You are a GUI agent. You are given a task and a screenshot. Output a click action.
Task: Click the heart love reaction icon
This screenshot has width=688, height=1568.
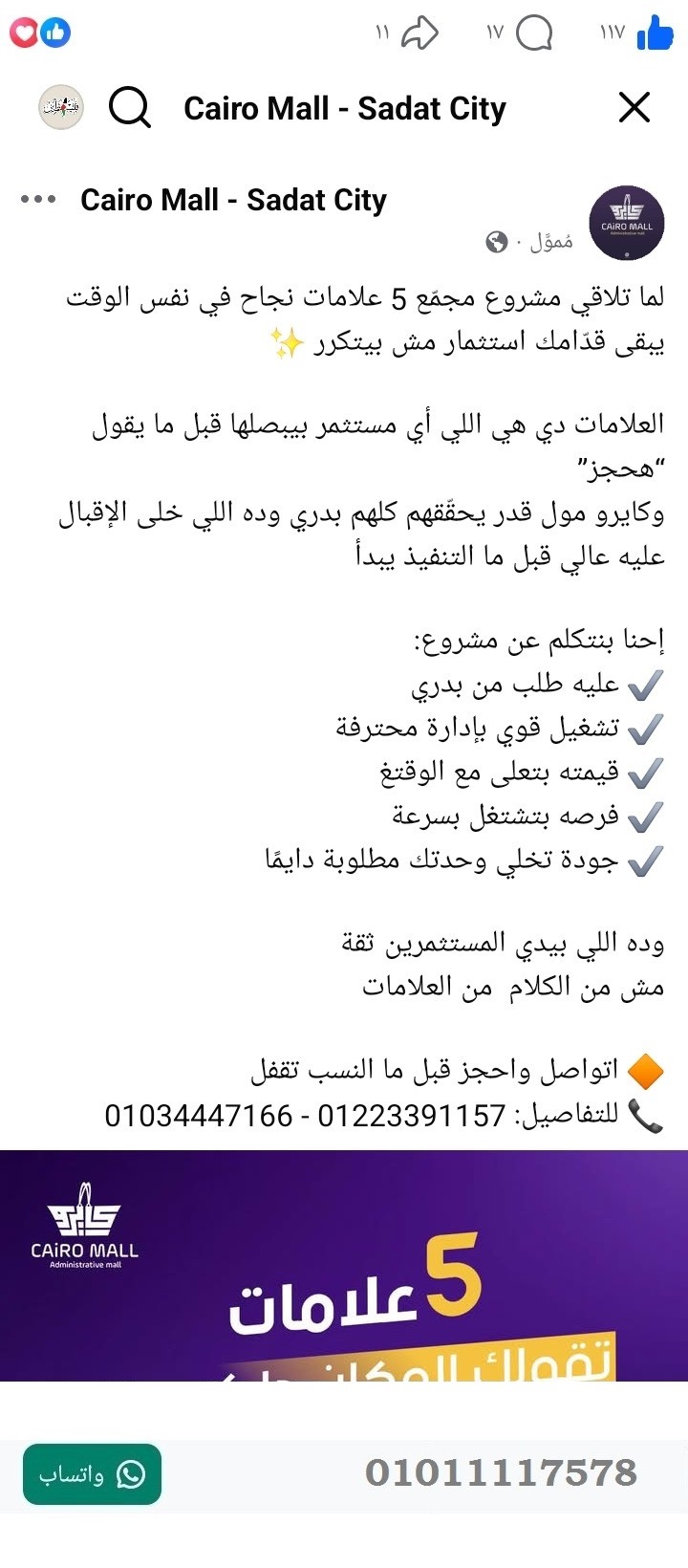point(24,32)
